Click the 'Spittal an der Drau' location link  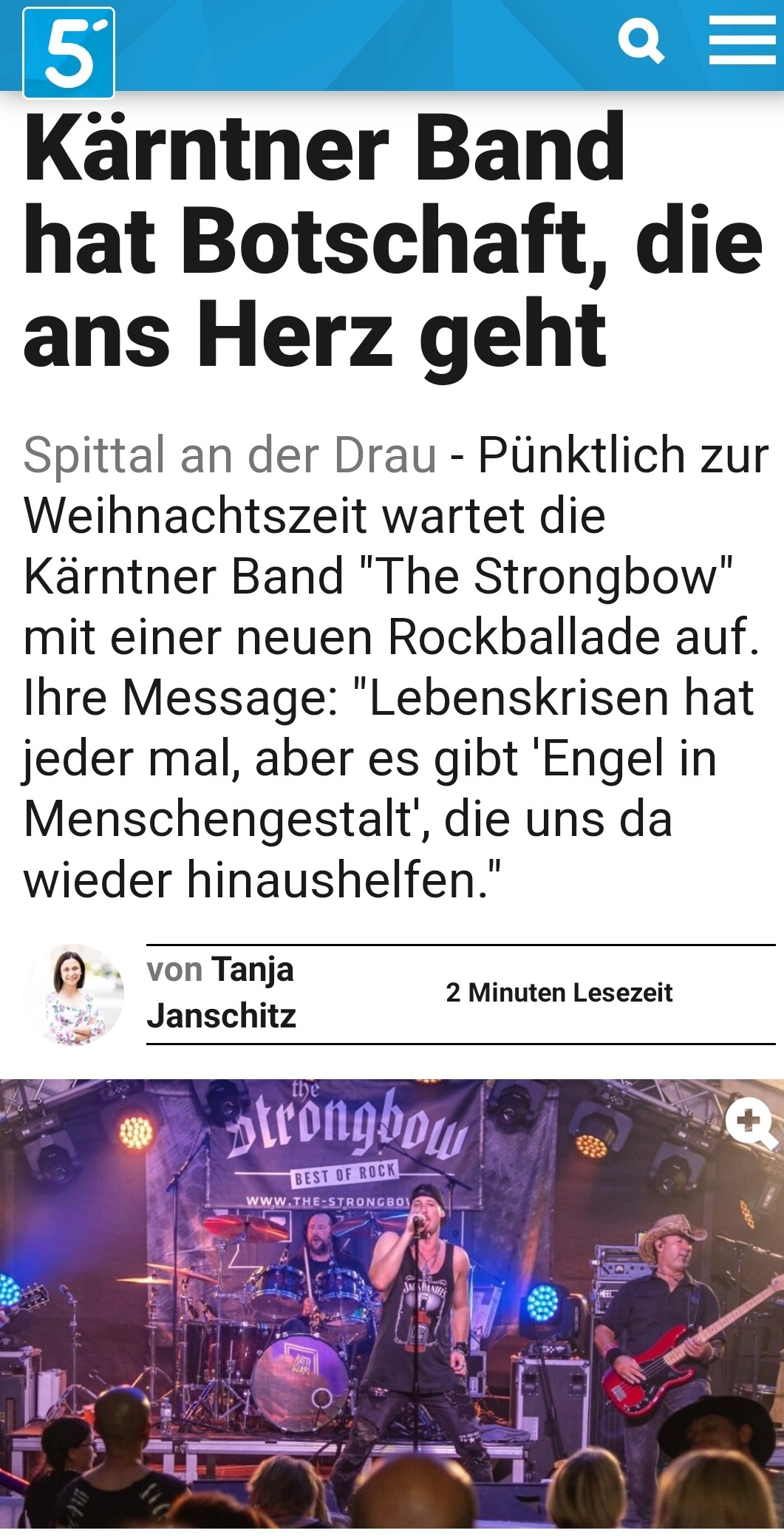click(229, 458)
